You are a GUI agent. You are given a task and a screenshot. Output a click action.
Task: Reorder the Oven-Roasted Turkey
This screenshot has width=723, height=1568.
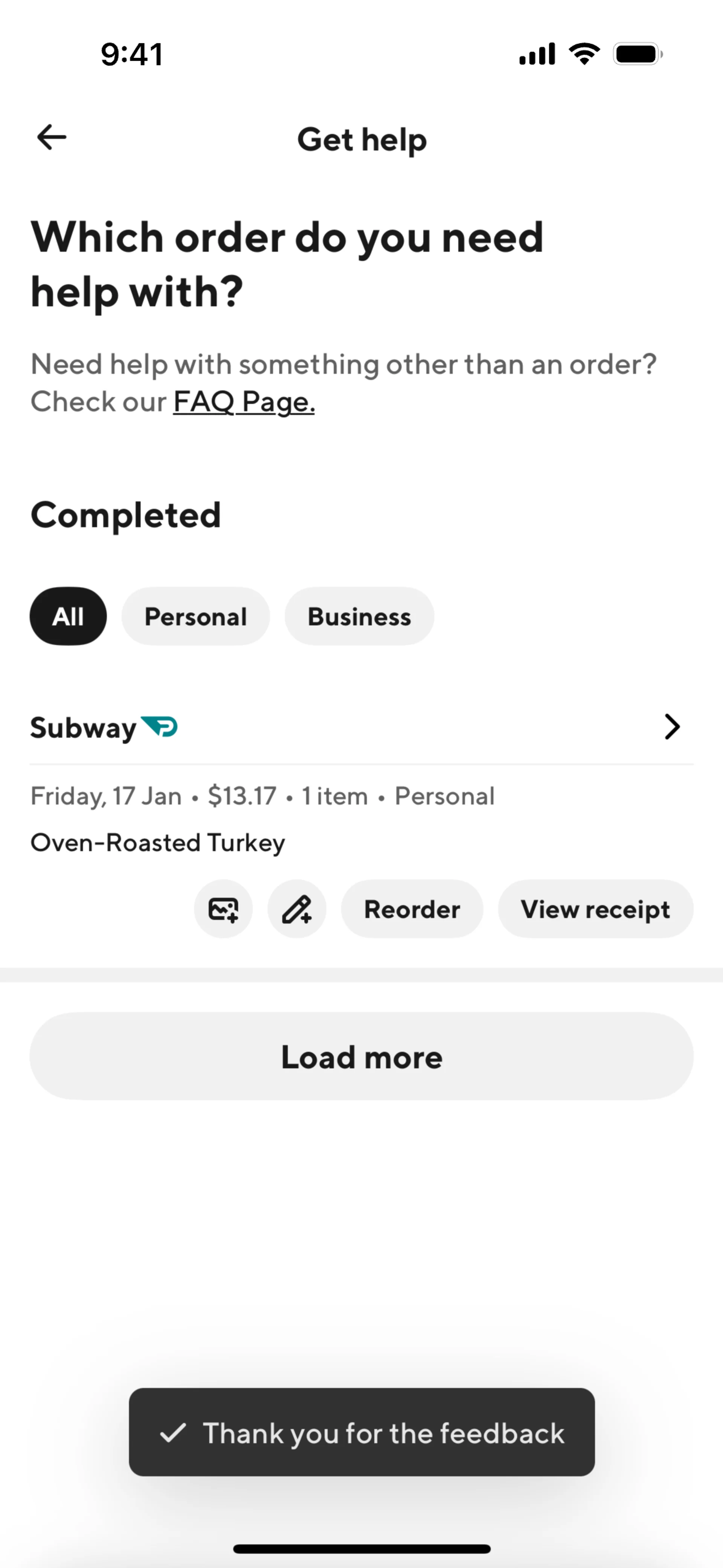point(412,909)
